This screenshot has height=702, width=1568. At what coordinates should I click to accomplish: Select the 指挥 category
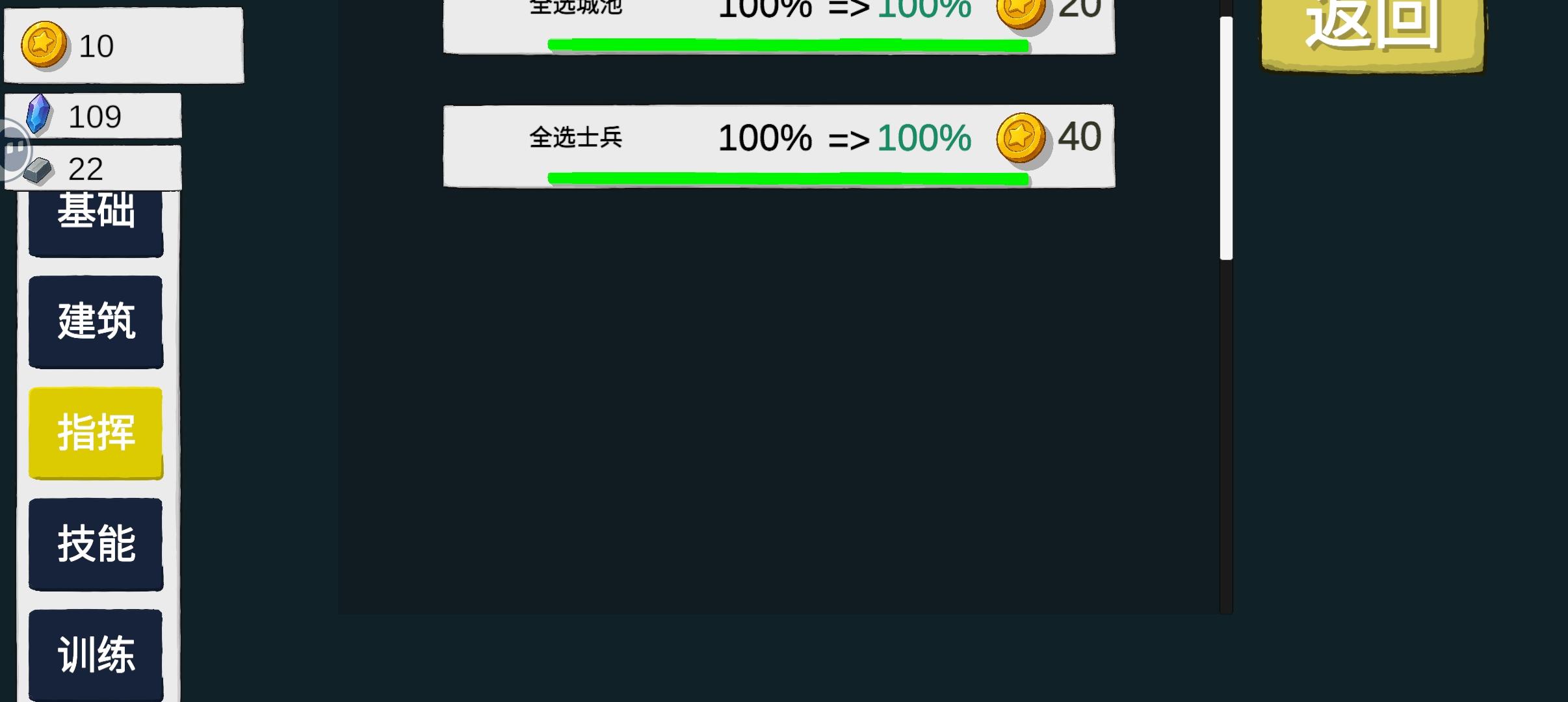96,433
